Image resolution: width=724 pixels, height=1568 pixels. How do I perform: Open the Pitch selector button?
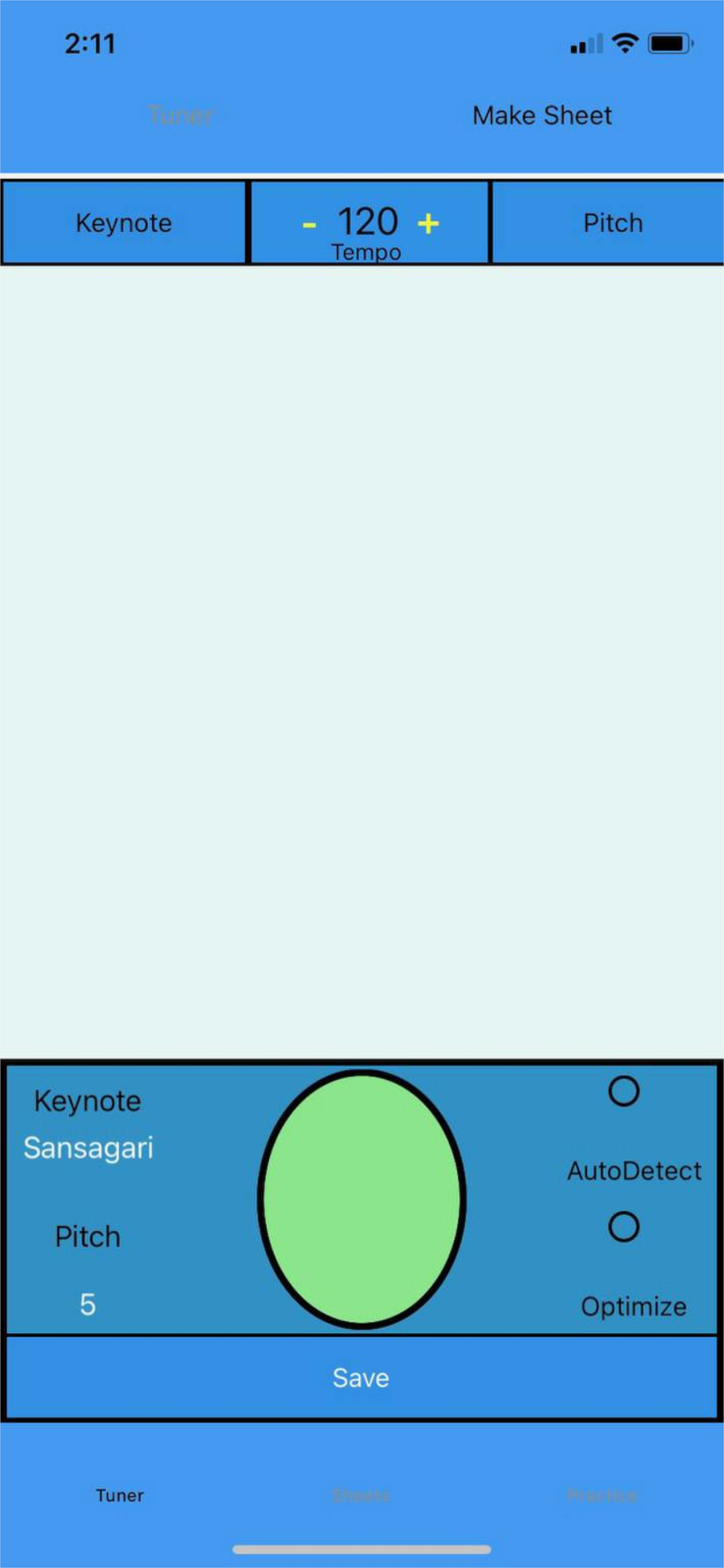click(612, 223)
